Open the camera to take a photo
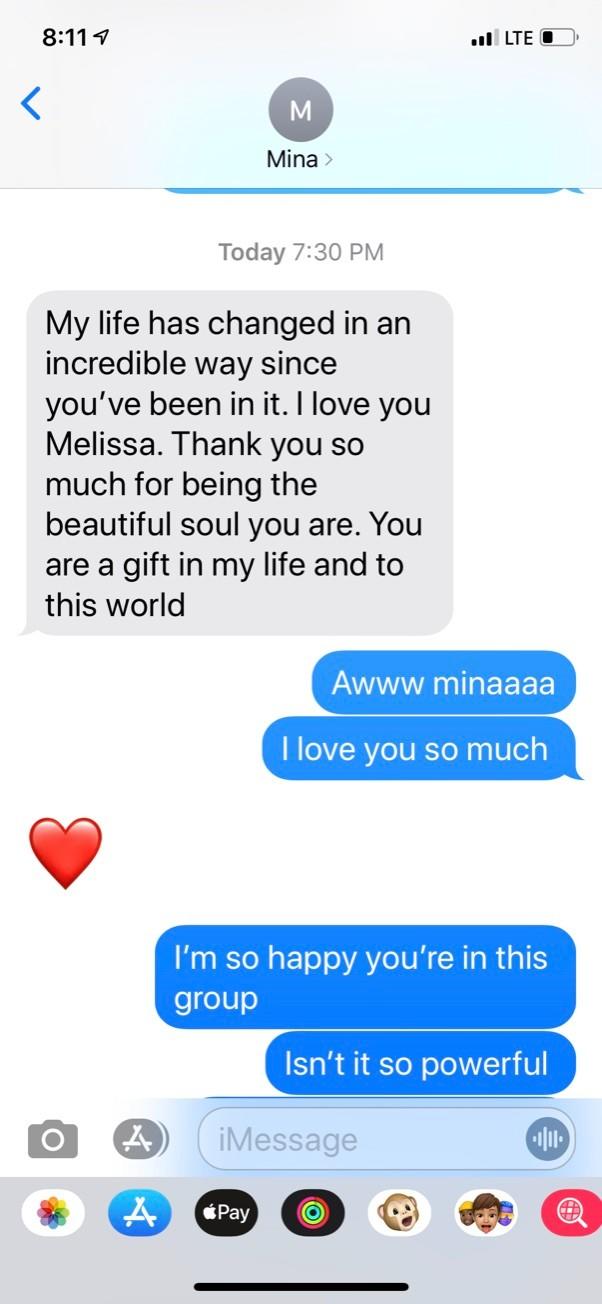This screenshot has height=1304, width=602. pyautogui.click(x=52, y=1139)
